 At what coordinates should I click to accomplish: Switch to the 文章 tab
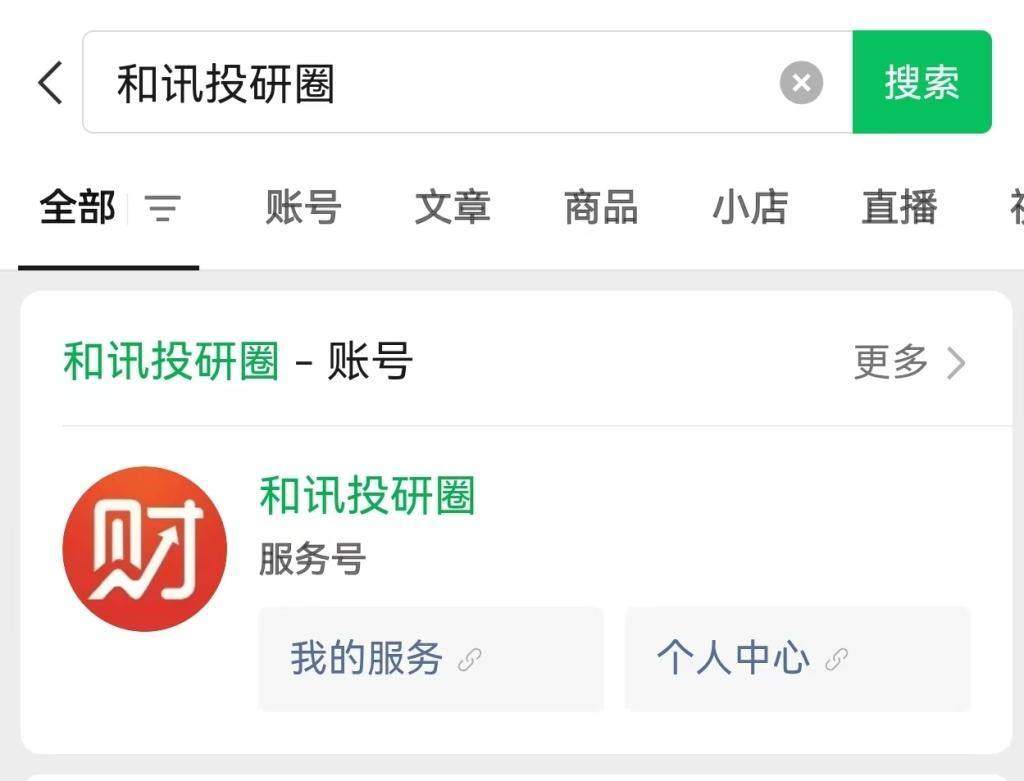[x=452, y=208]
